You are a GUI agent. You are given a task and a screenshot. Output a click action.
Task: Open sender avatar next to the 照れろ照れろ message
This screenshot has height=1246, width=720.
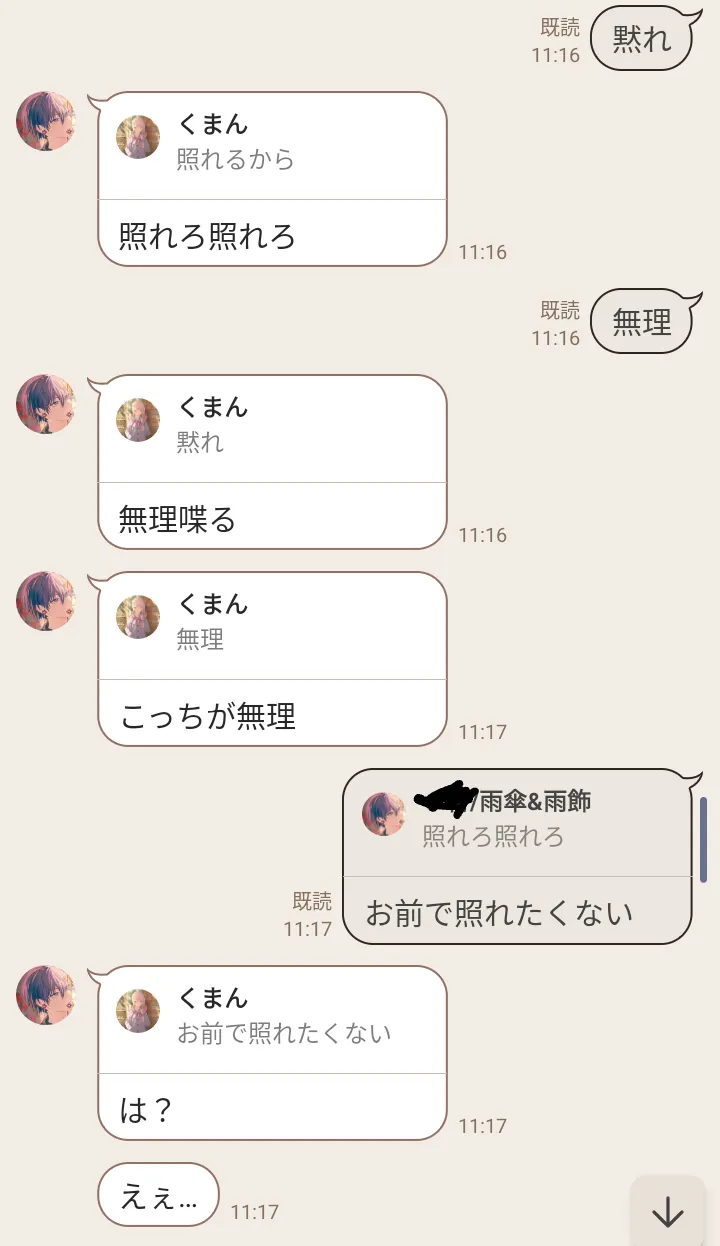(x=46, y=121)
